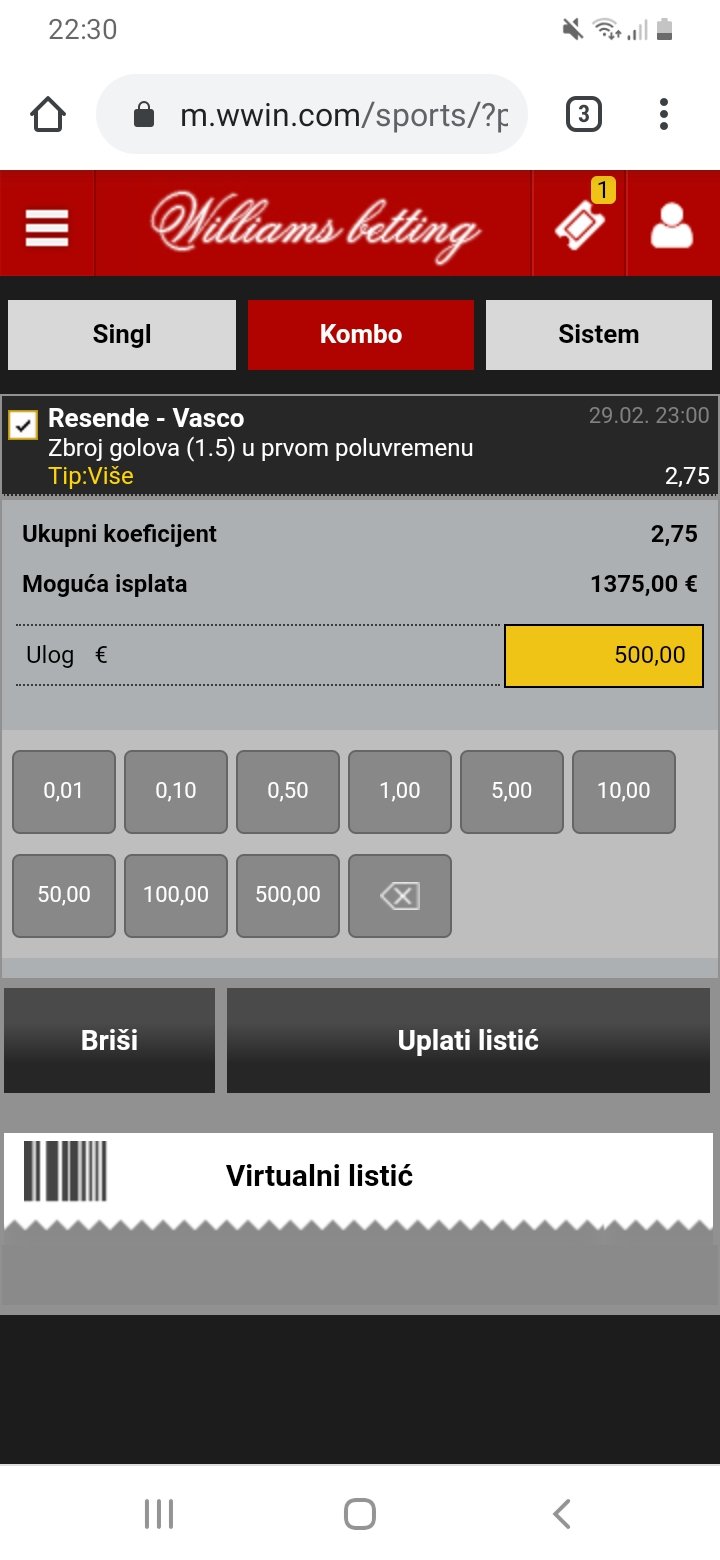Select the Kombo tab
Screen dimensions: 720x1560
[361, 334]
